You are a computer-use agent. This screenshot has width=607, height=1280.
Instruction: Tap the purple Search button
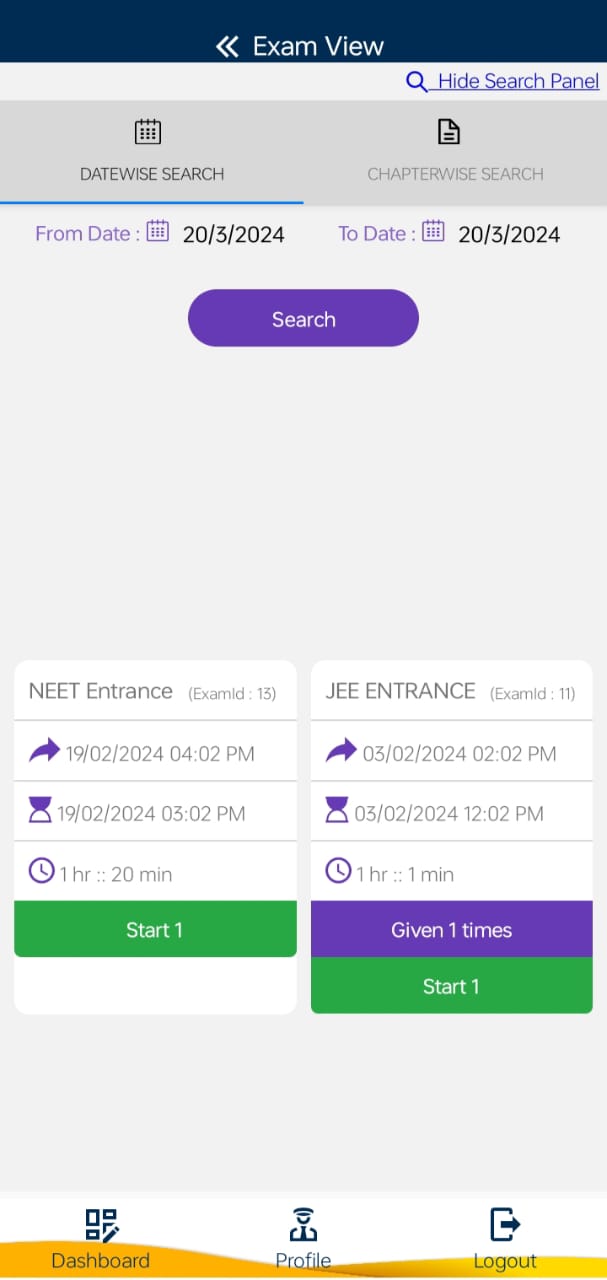click(303, 319)
